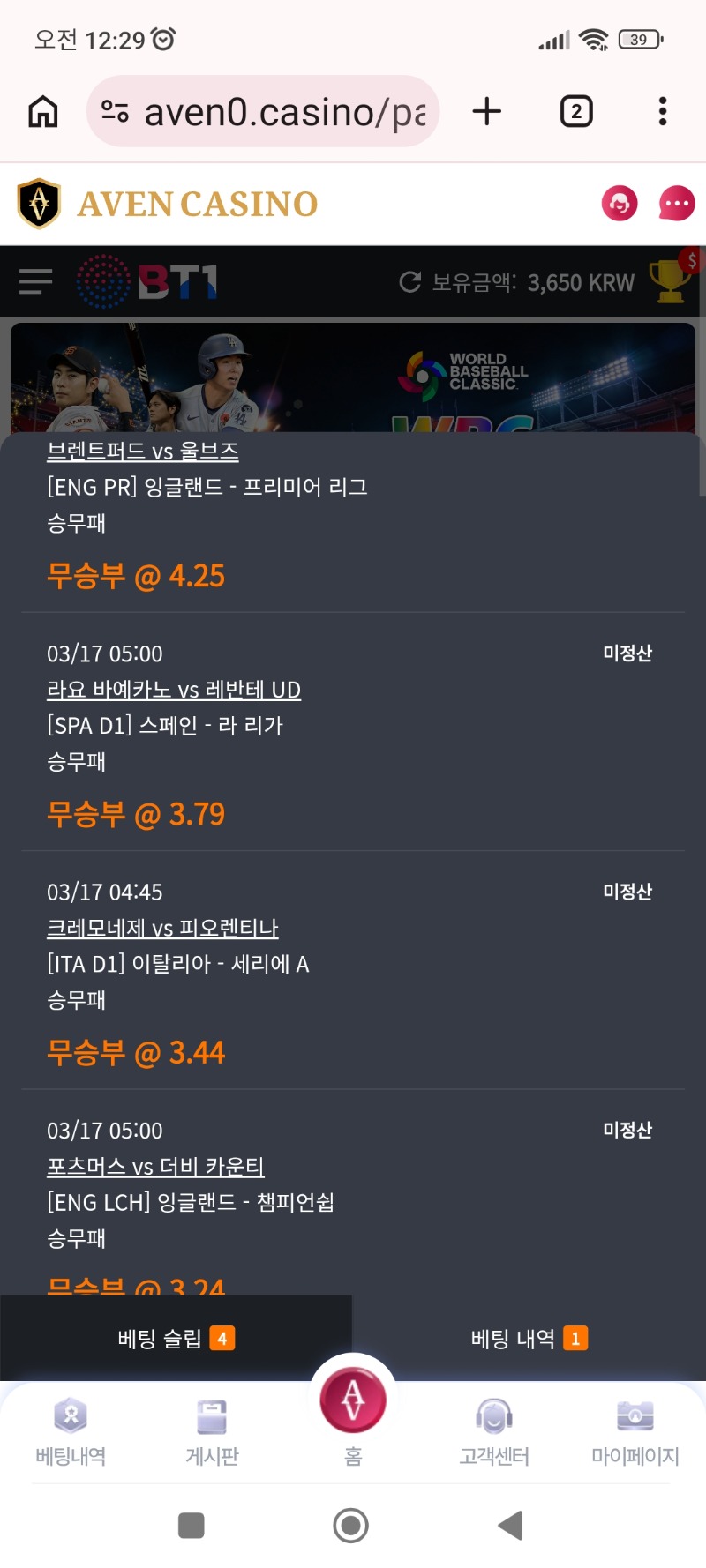The height and width of the screenshot is (1568, 706).
Task: Open the browser overflow menu
Action: [662, 112]
